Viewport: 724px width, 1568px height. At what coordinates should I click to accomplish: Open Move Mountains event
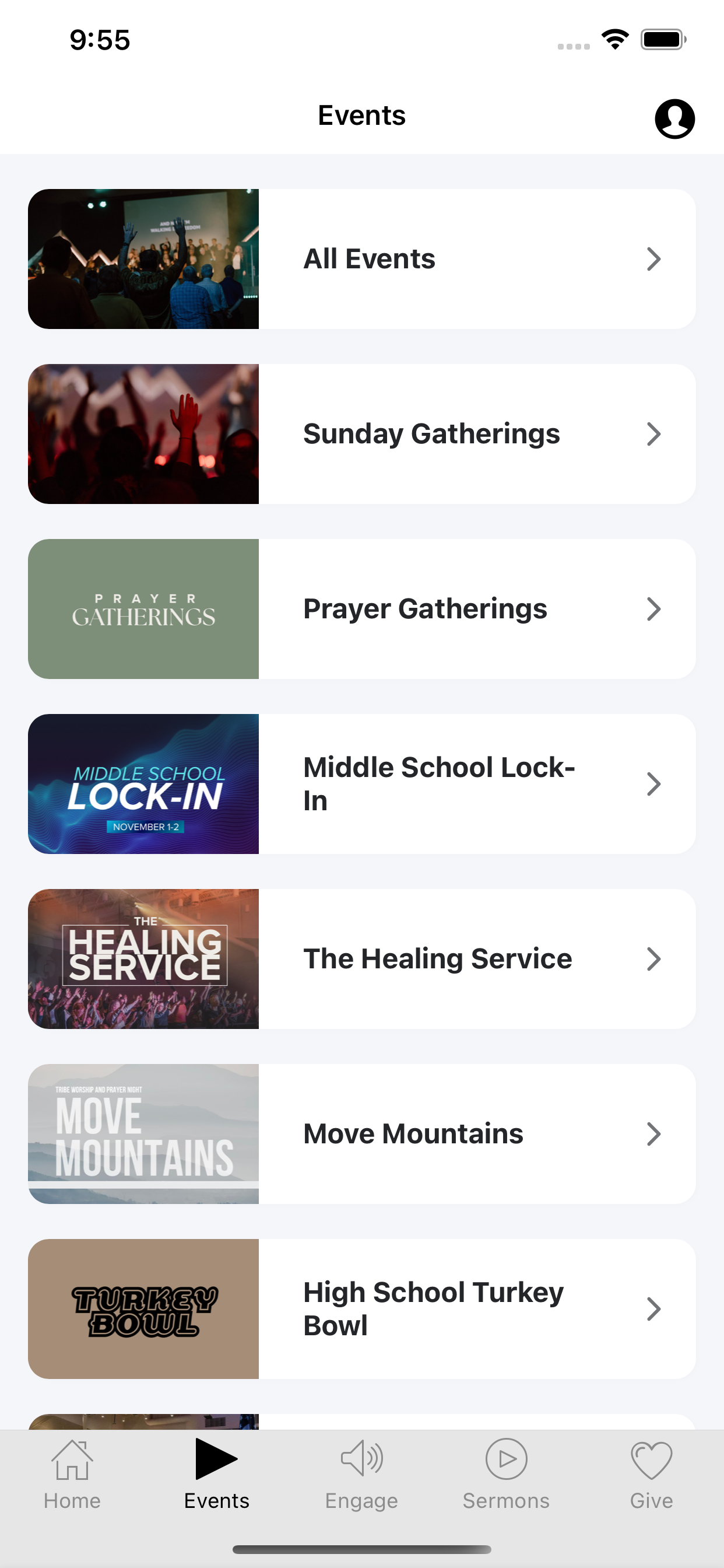[362, 1134]
